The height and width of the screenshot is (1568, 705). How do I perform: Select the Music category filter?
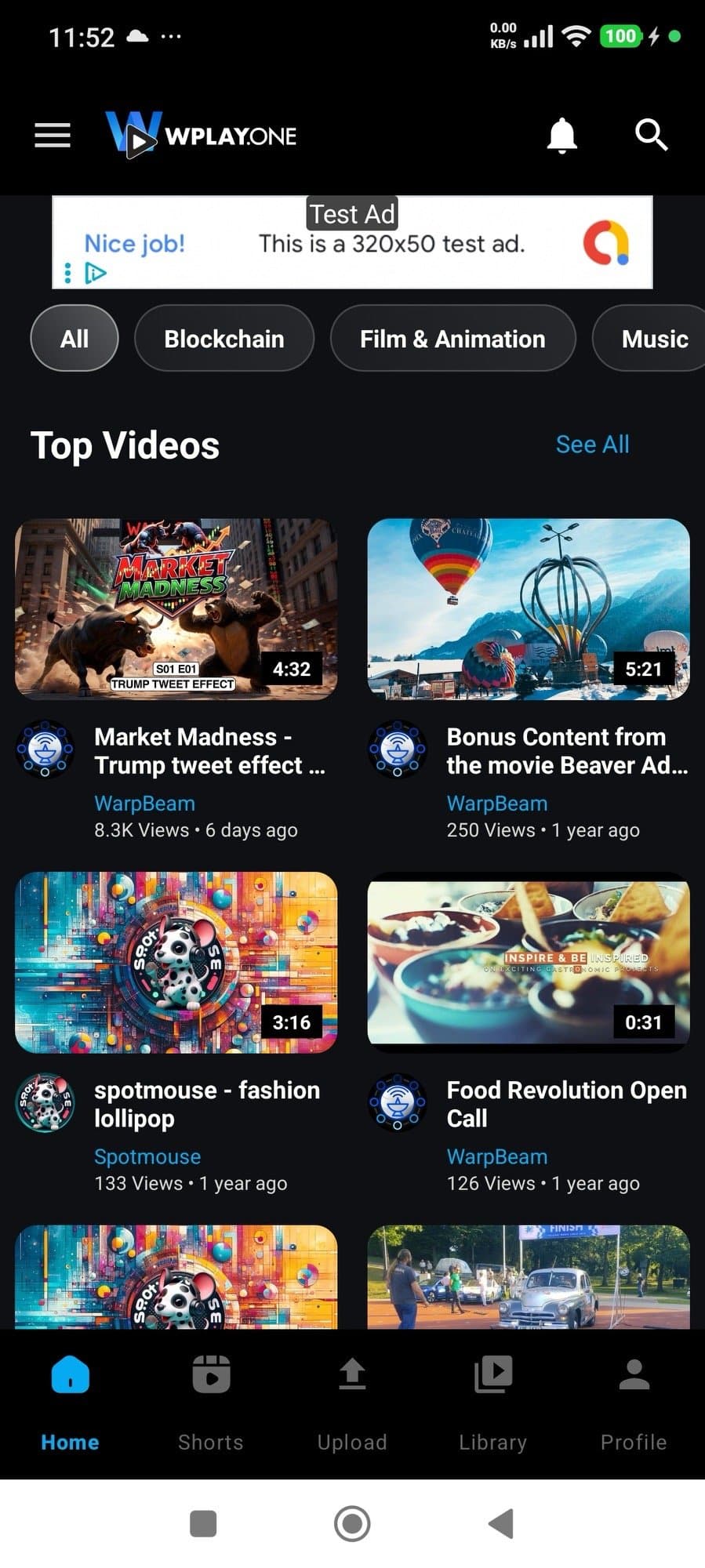655,338
